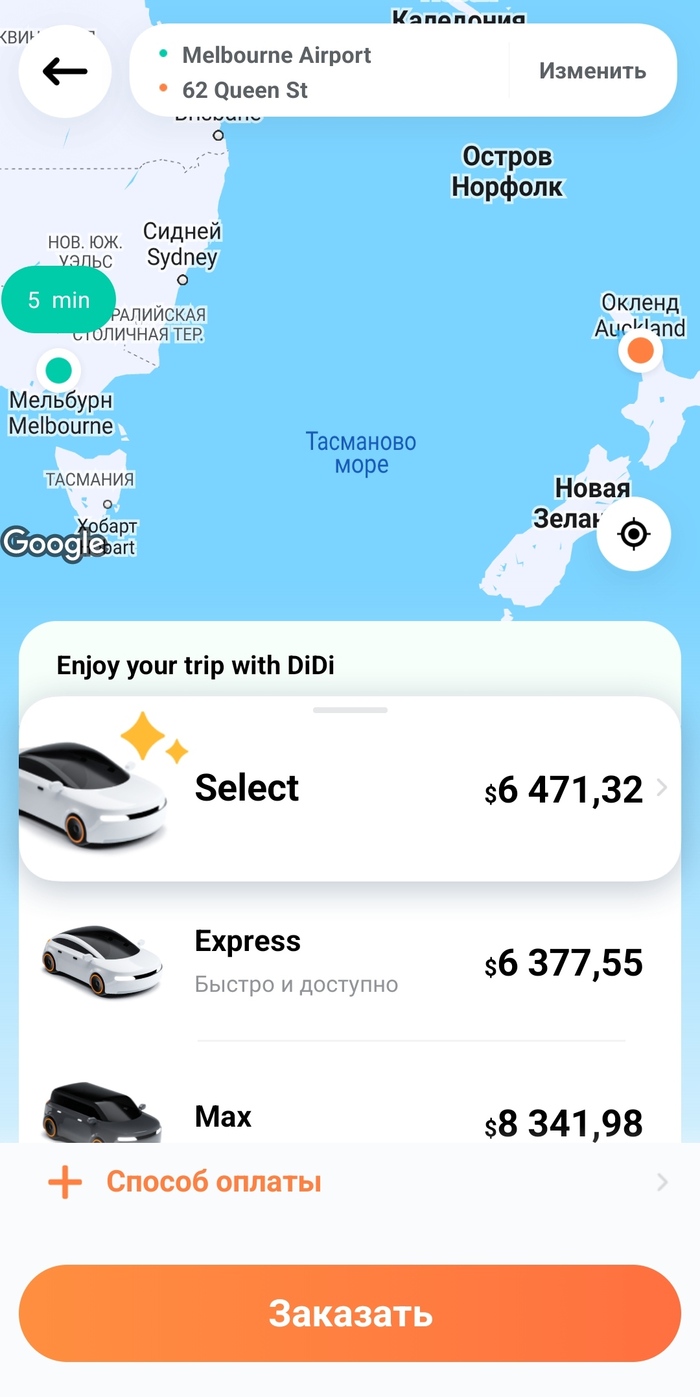700x1397 pixels.
Task: Recenter the map with the location icon
Action: [x=633, y=535]
